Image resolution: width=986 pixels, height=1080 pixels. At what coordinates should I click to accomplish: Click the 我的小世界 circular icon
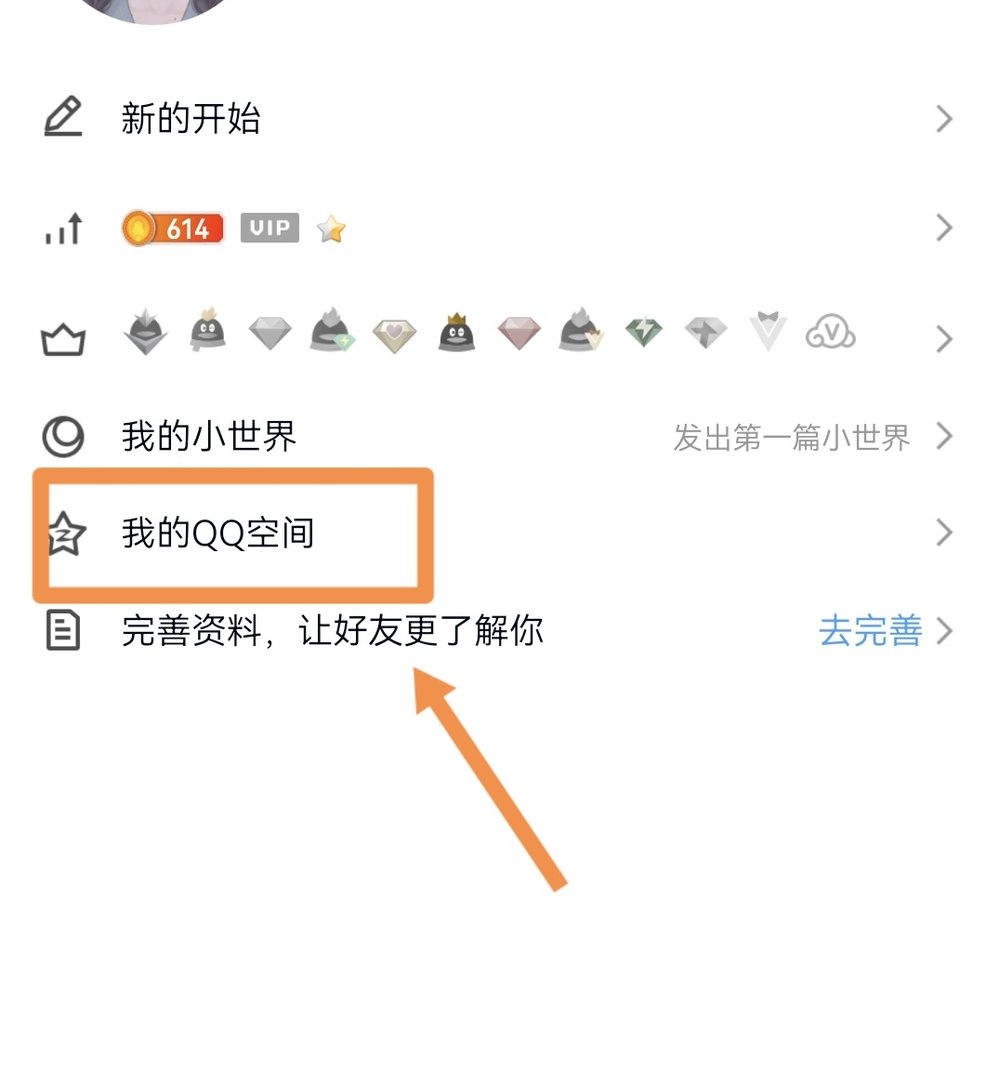click(63, 435)
